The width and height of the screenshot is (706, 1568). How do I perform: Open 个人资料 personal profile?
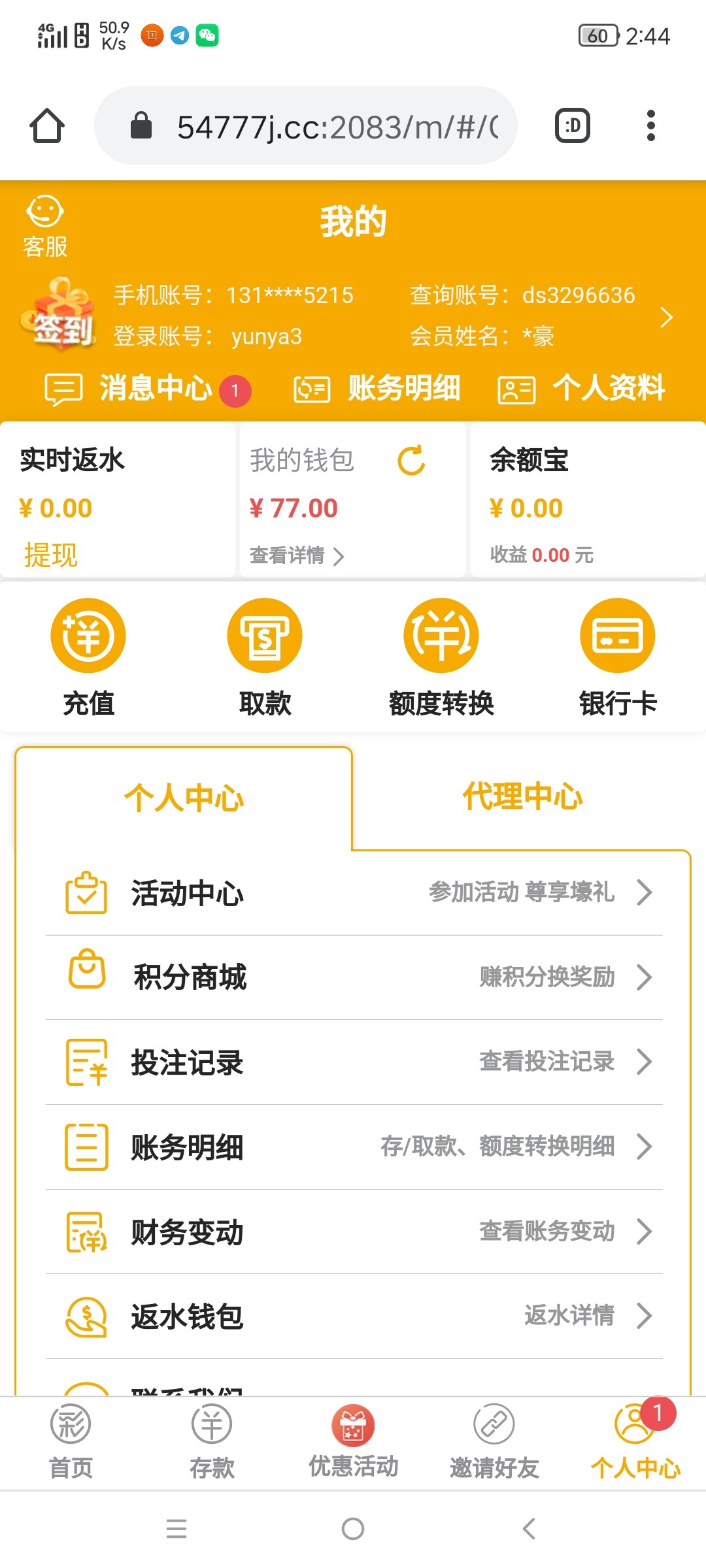(x=582, y=388)
